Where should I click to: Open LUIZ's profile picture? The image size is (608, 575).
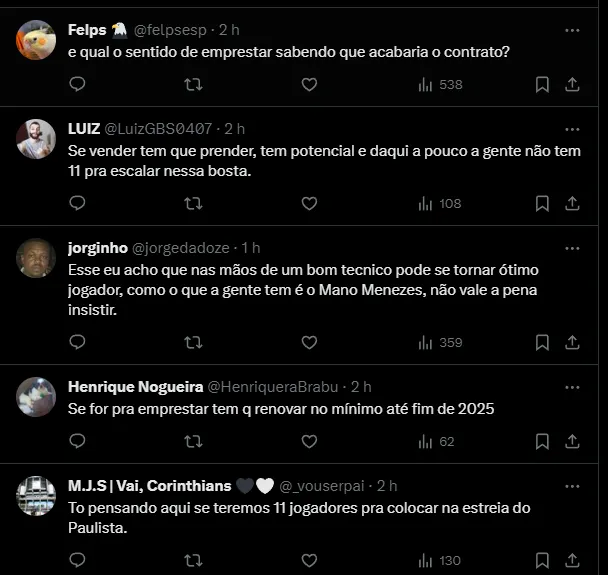pyautogui.click(x=36, y=139)
